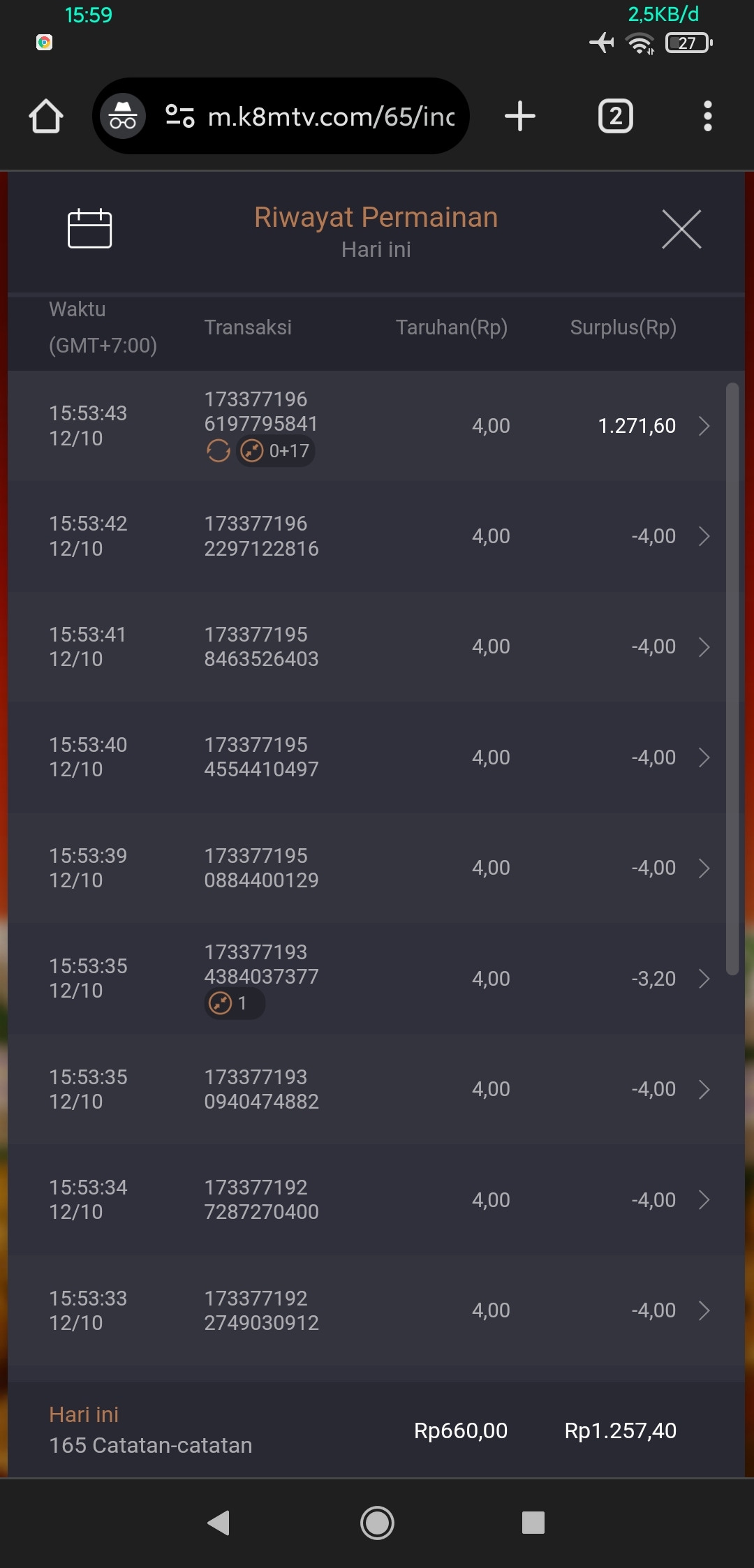This screenshot has height=1568, width=754.
Task: View details of the 15:53:42 transaction
Action: pos(704,536)
